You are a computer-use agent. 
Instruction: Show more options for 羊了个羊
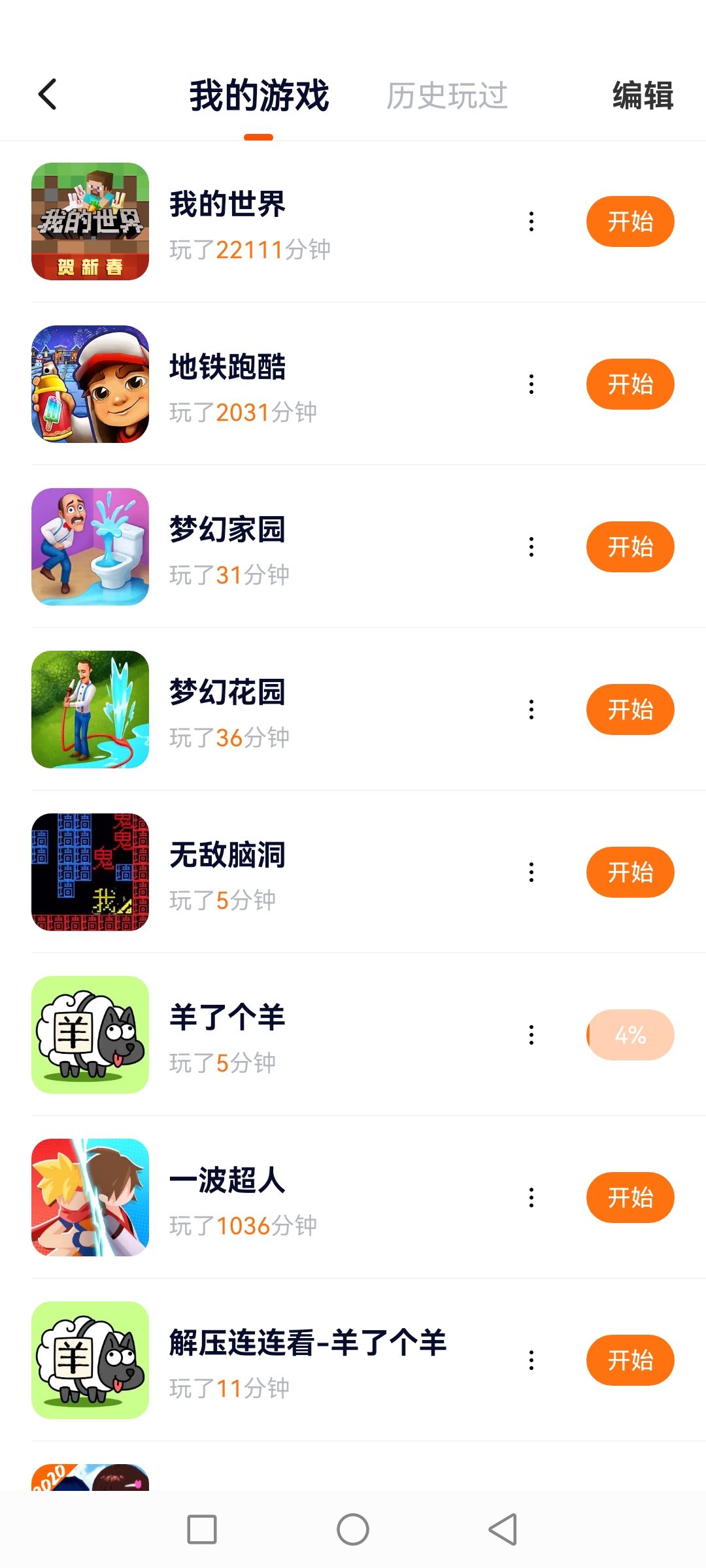tap(531, 1035)
